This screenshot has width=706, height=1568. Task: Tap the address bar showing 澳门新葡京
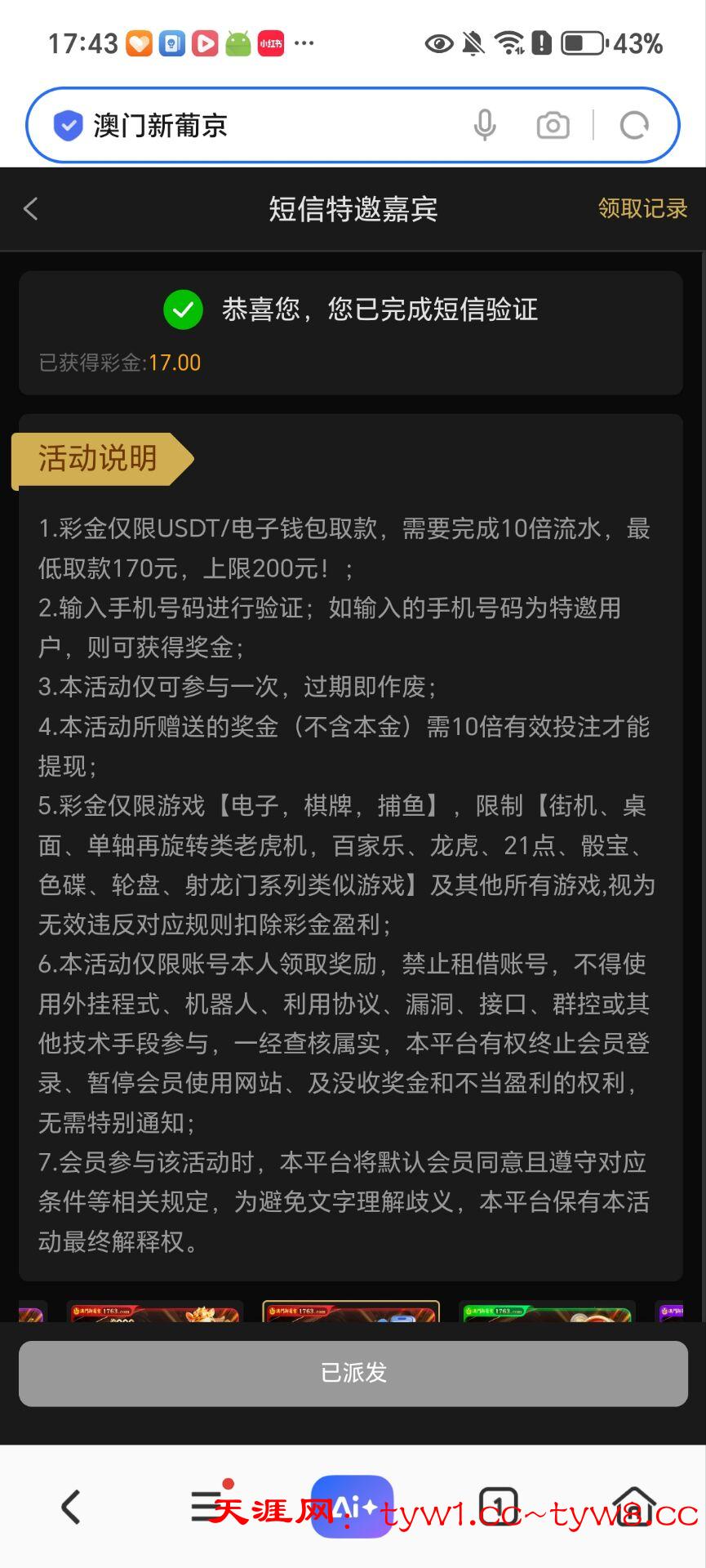point(261,126)
